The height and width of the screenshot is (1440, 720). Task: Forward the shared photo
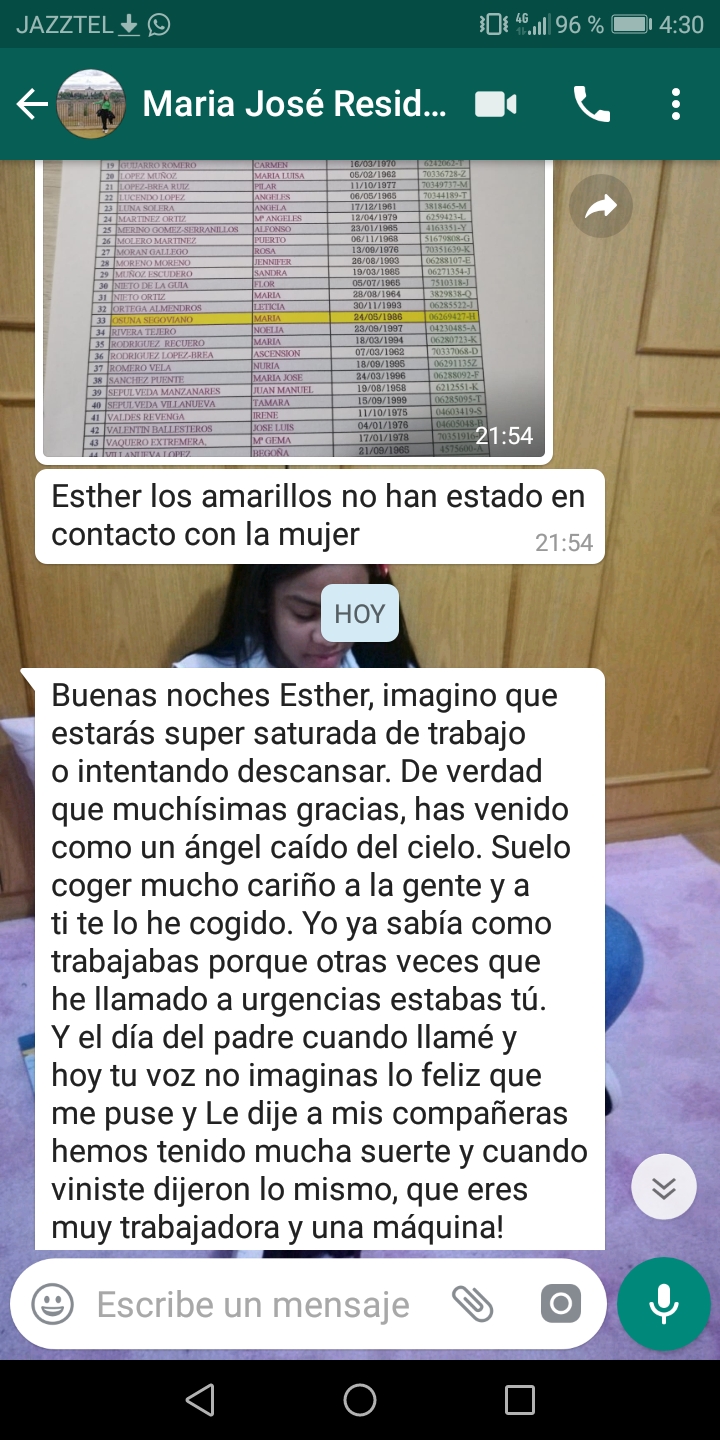pyautogui.click(x=600, y=207)
